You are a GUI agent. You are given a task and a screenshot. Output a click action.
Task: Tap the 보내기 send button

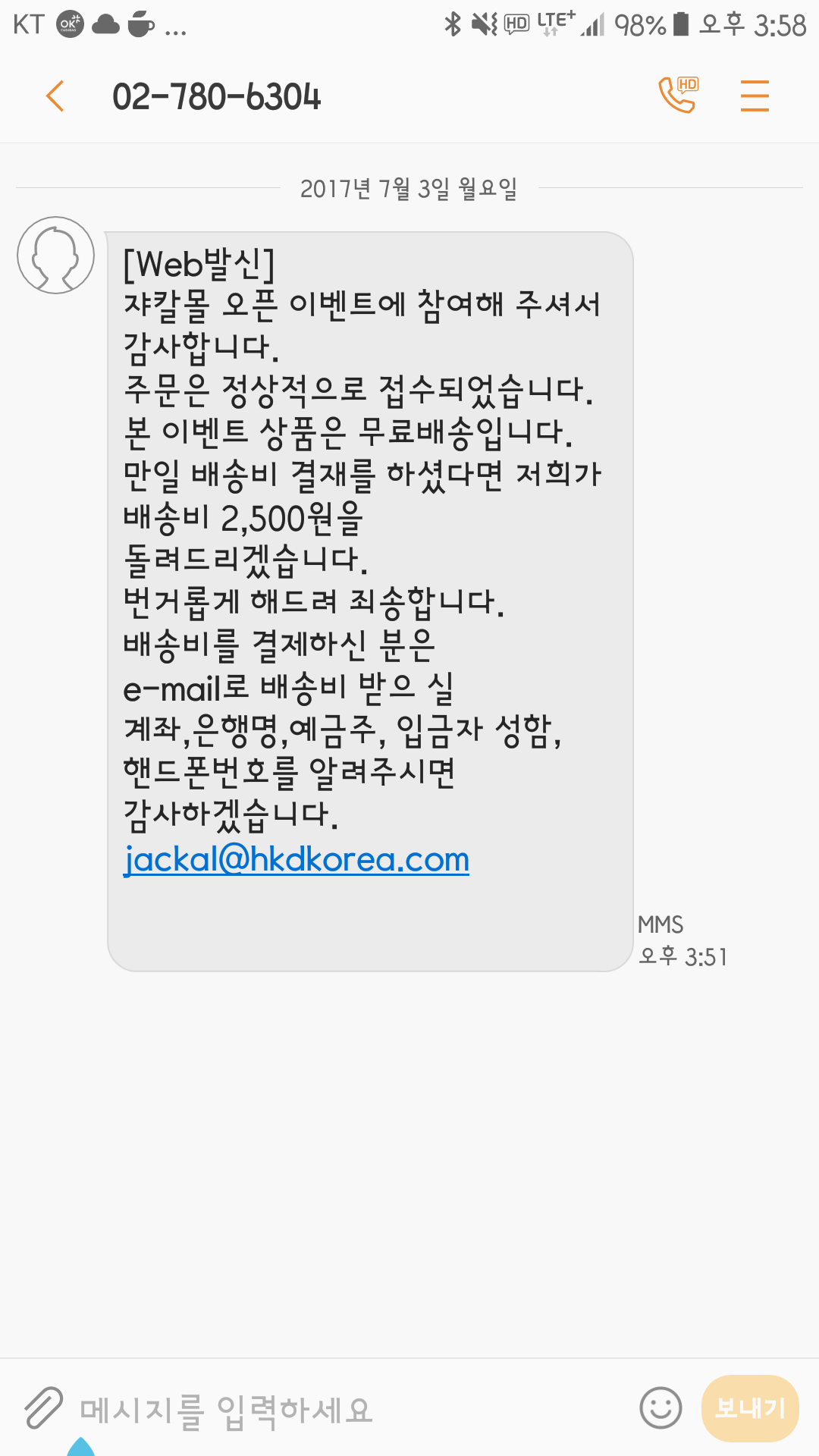[x=750, y=1408]
